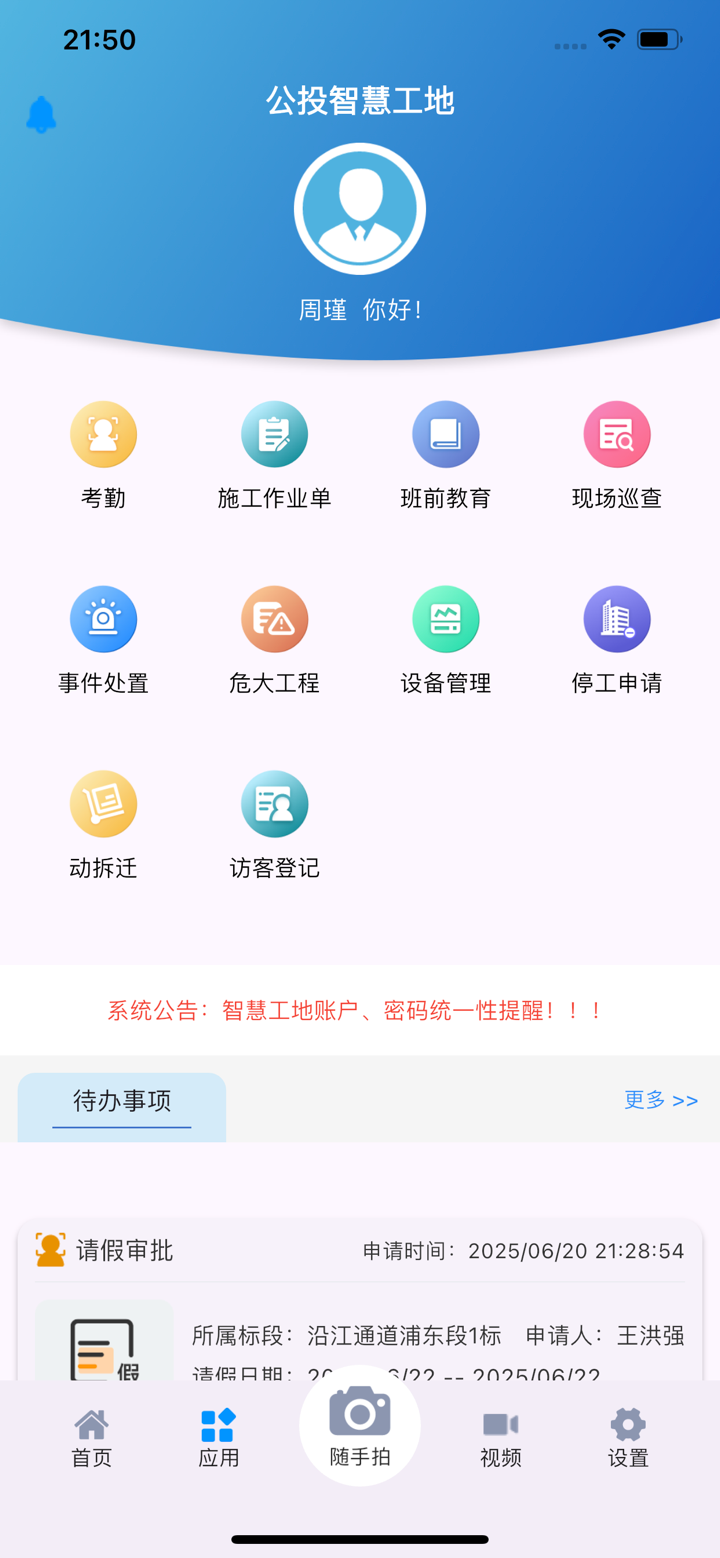Select the 待办事项 pending tasks header
This screenshot has width=720, height=1558.
click(x=120, y=1102)
